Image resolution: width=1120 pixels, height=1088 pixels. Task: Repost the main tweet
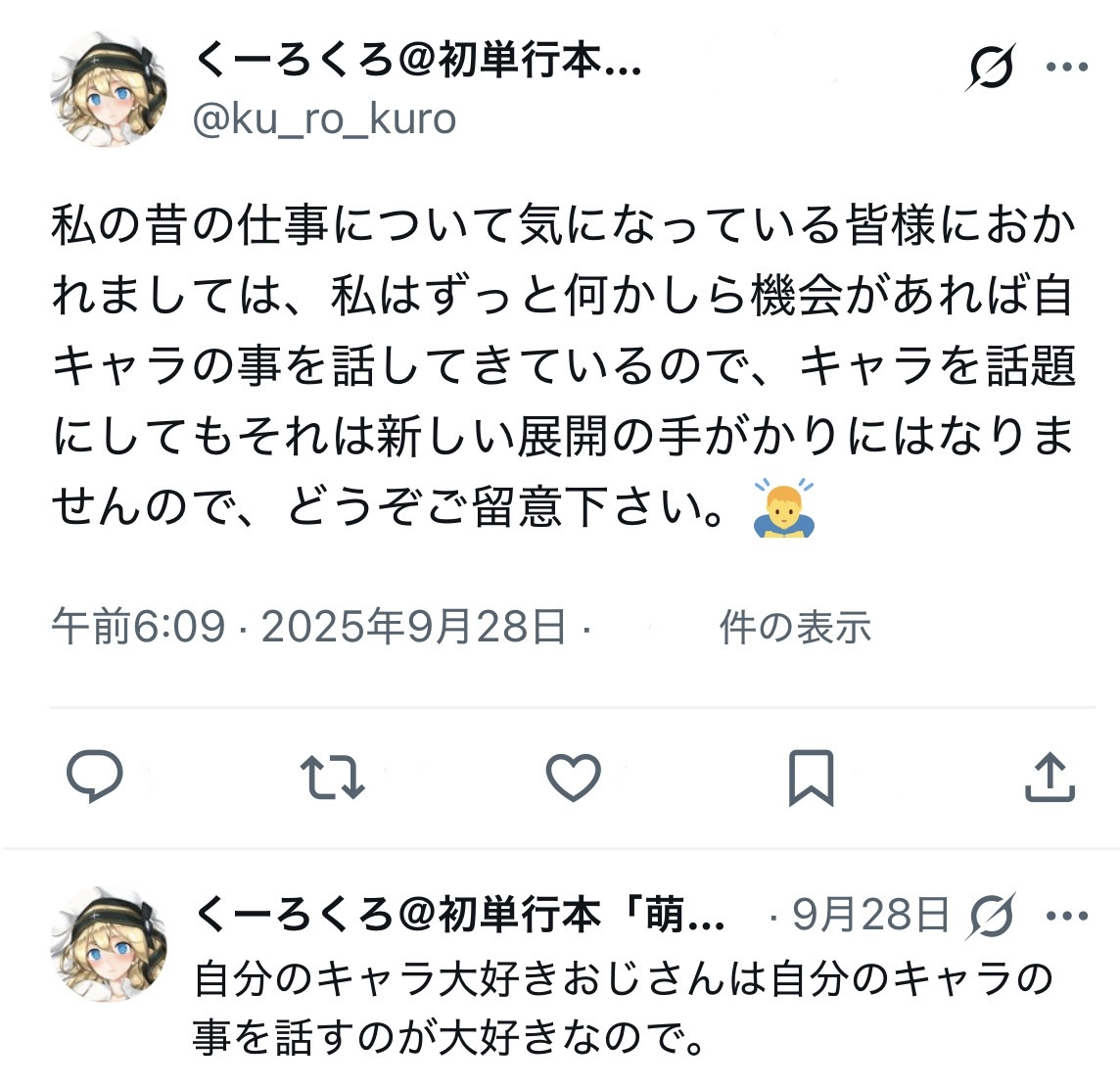click(333, 777)
